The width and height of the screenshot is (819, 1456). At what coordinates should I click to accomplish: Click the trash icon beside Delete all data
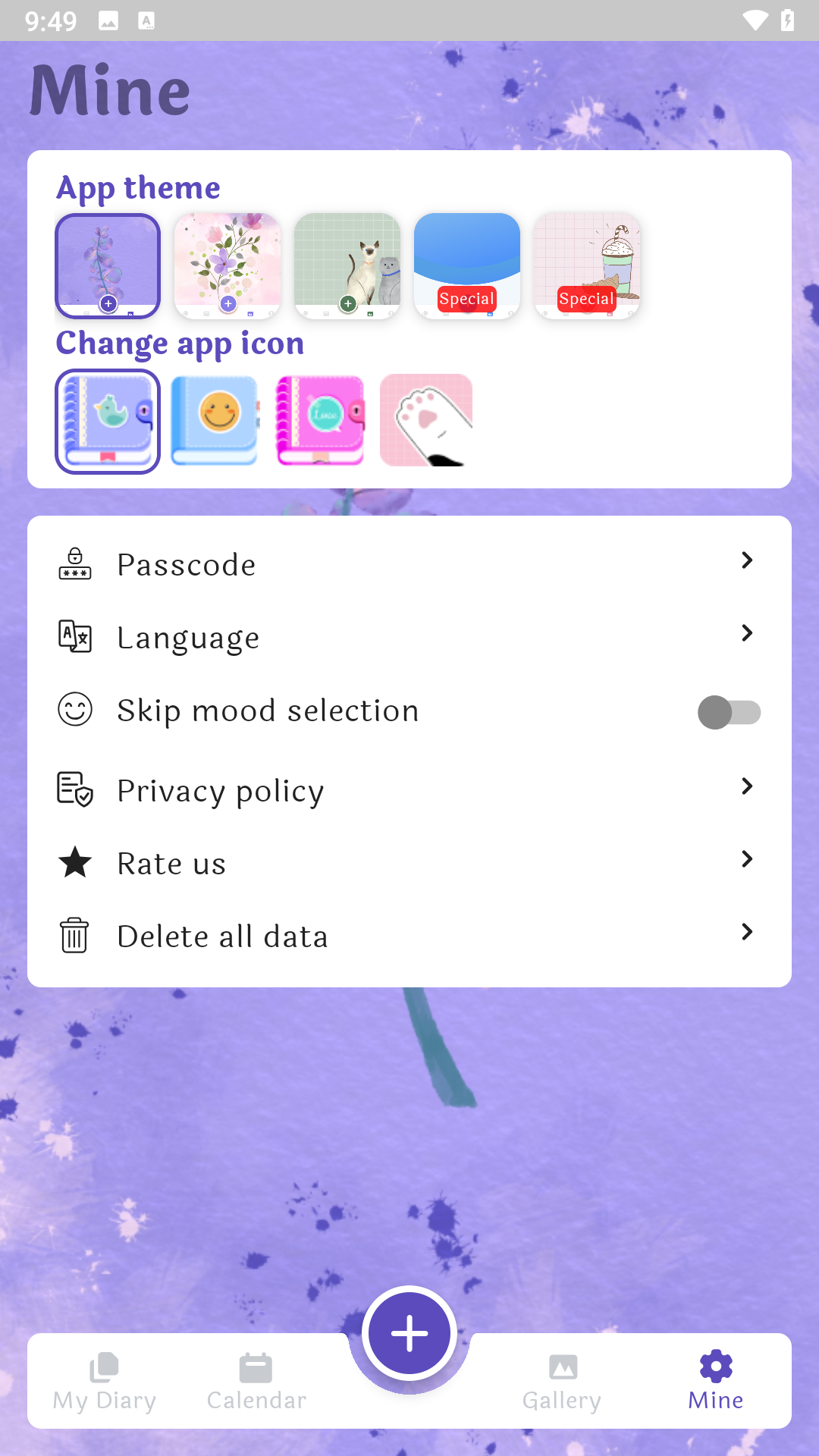click(x=74, y=935)
